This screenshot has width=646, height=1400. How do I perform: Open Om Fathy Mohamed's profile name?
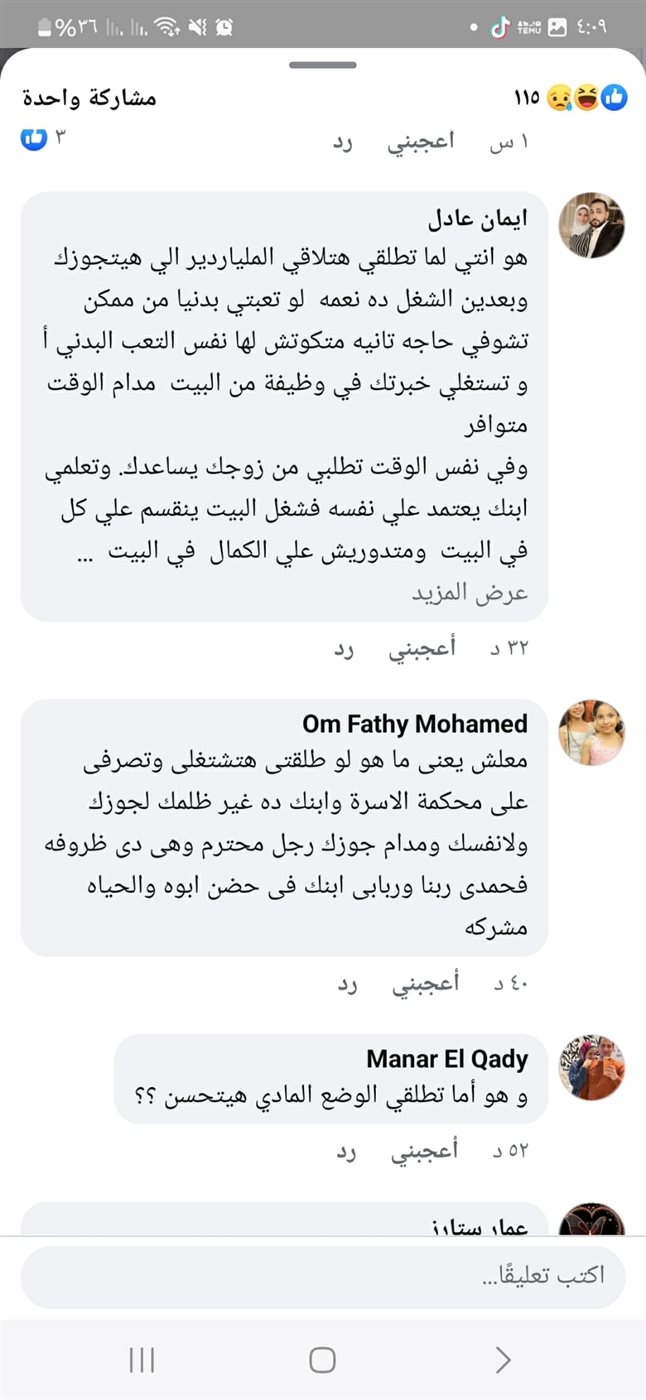(x=415, y=723)
